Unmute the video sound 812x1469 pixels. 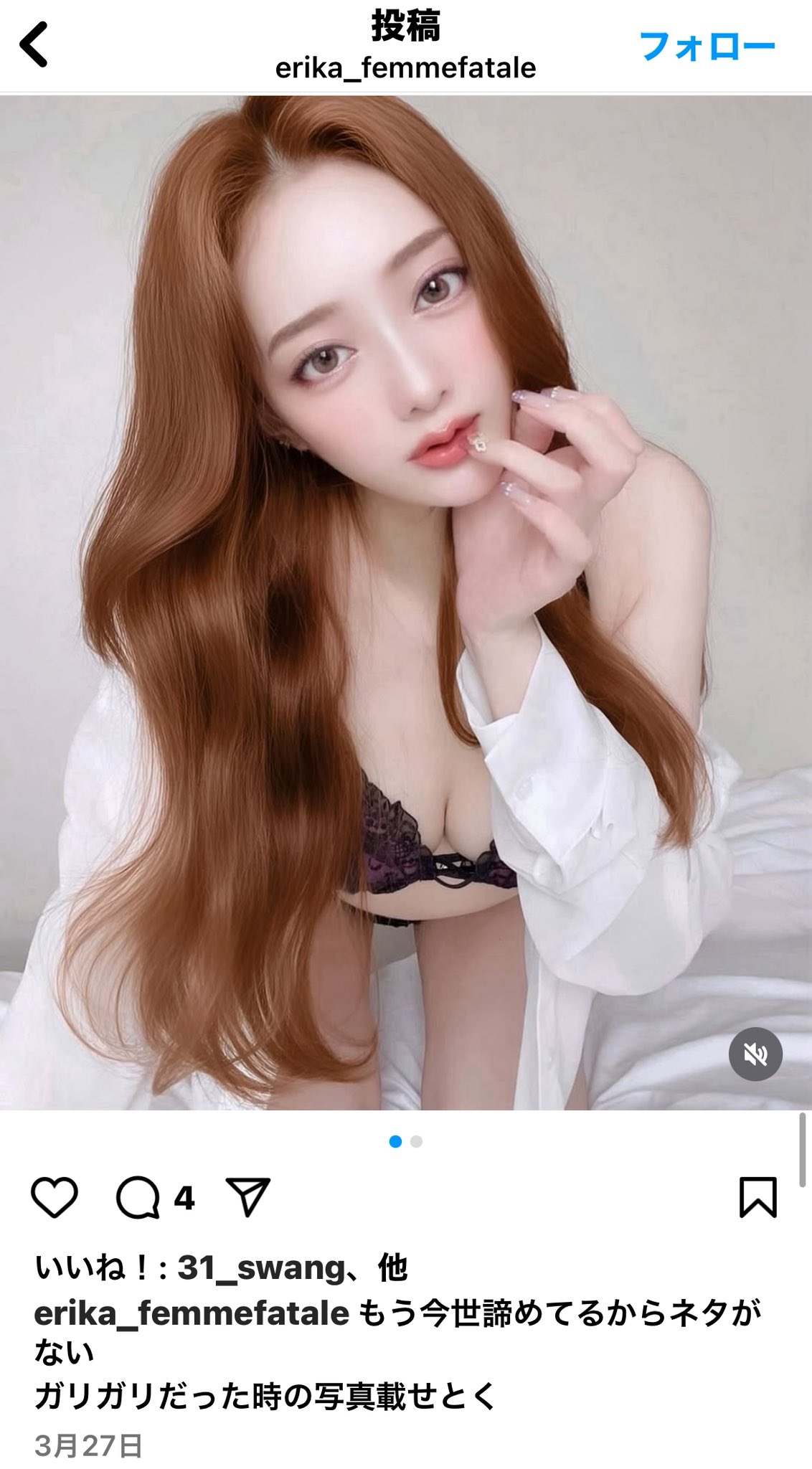755,1054
